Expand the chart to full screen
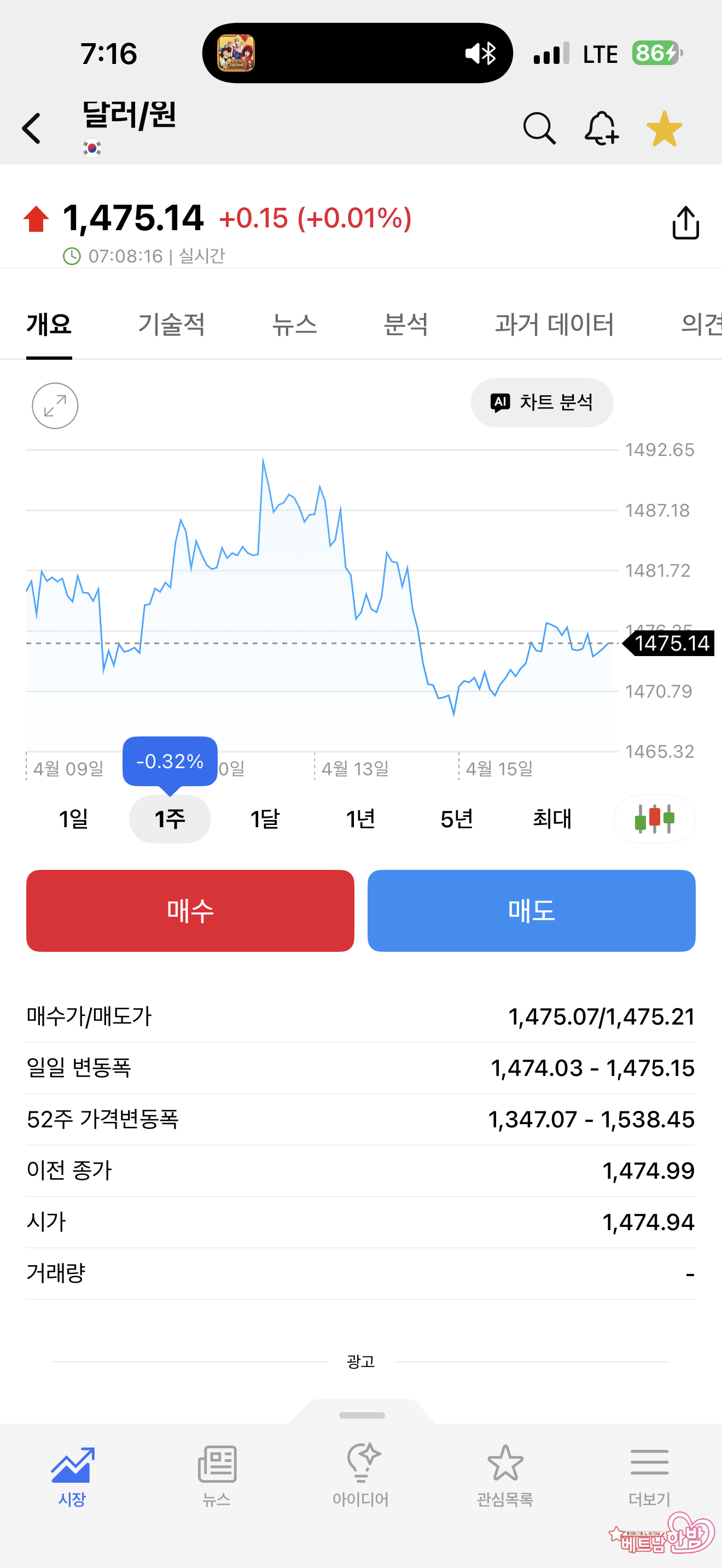This screenshot has width=722, height=1568. pyautogui.click(x=55, y=405)
